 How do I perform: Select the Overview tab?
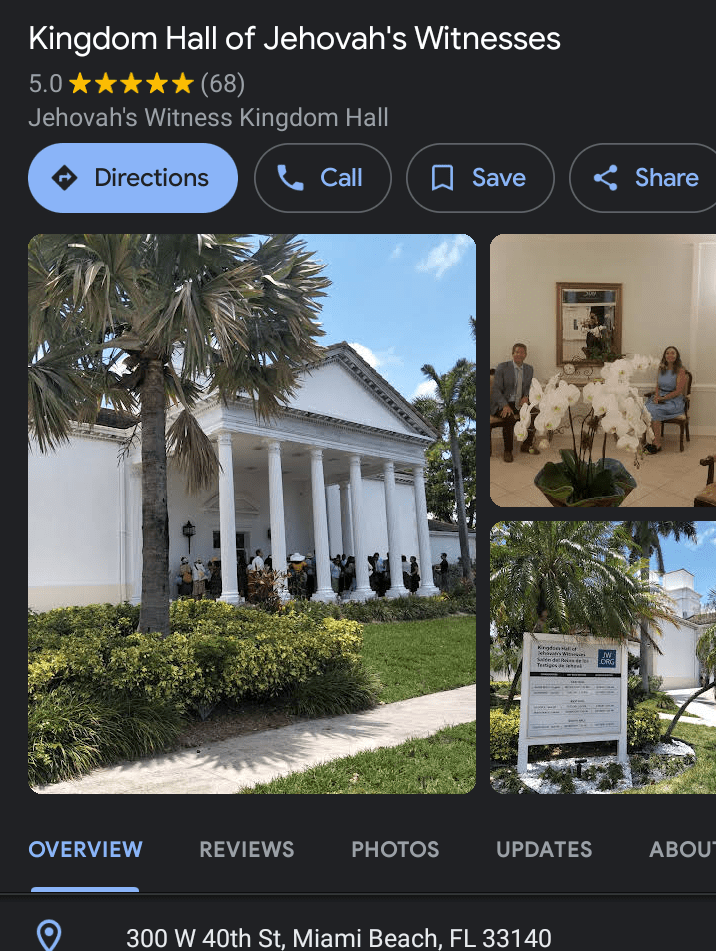coord(86,850)
